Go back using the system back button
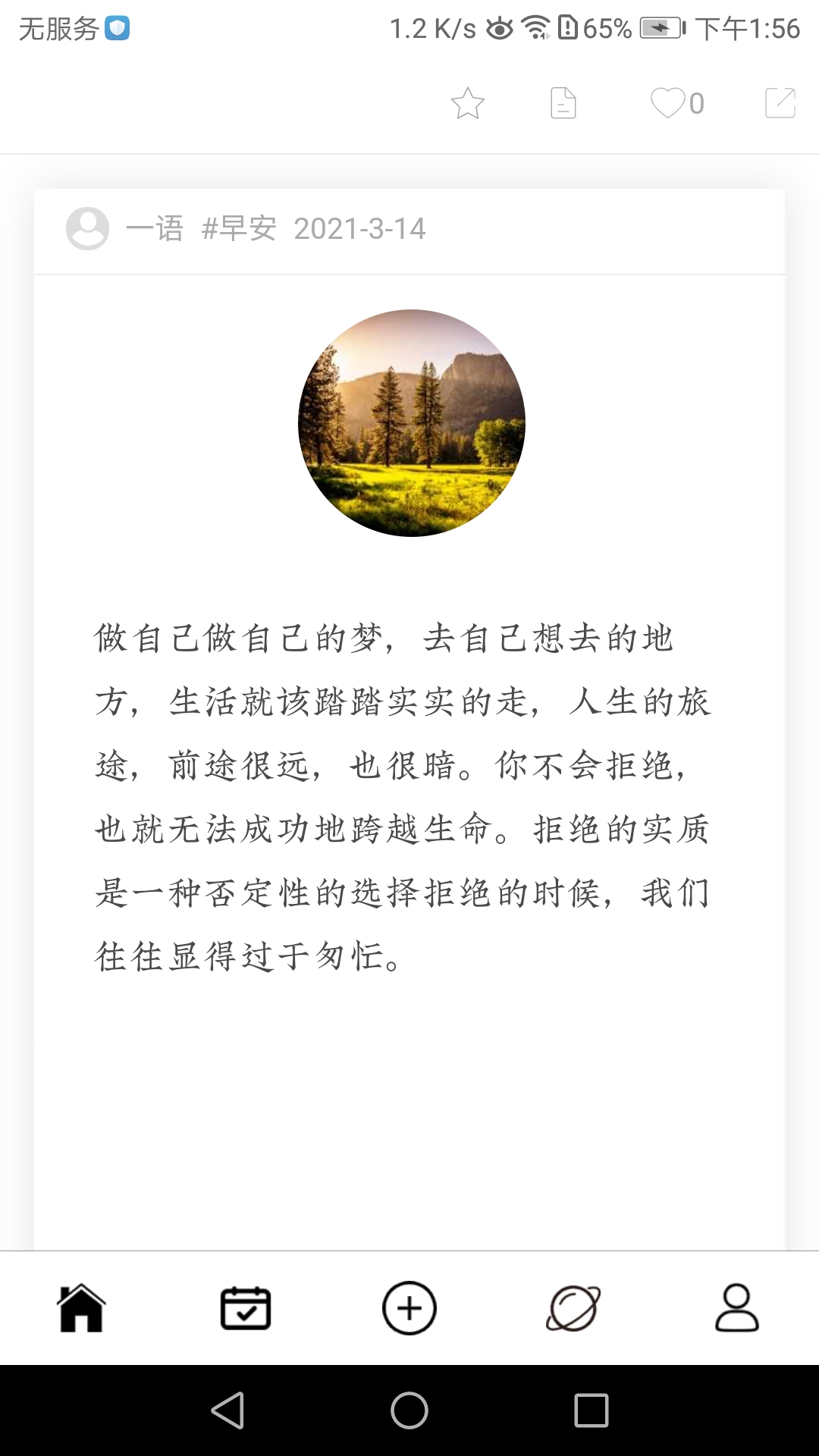Screen dimensions: 819x1456 227,1410
